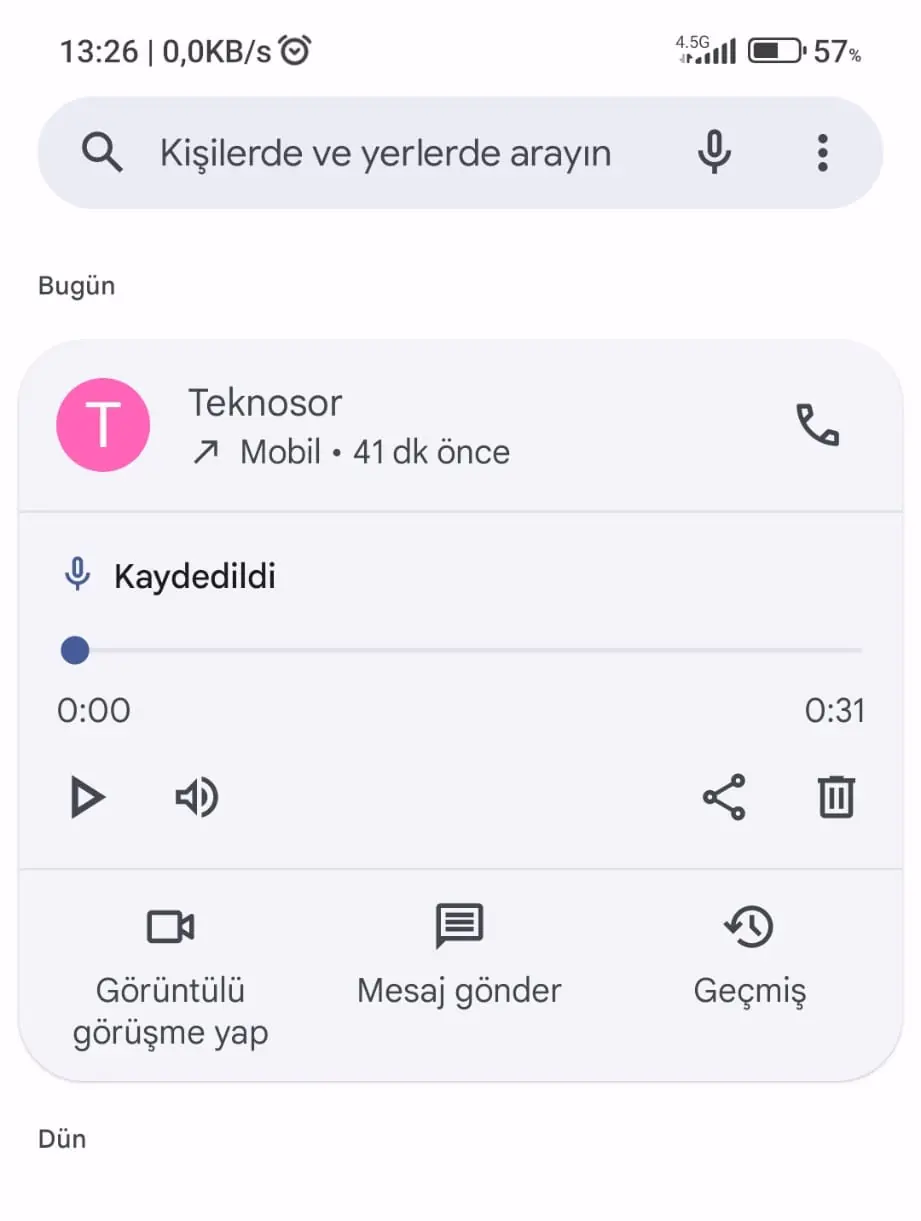Select the search magnifier icon
Image resolution: width=921 pixels, height=1221 pixels.
pyautogui.click(x=101, y=152)
